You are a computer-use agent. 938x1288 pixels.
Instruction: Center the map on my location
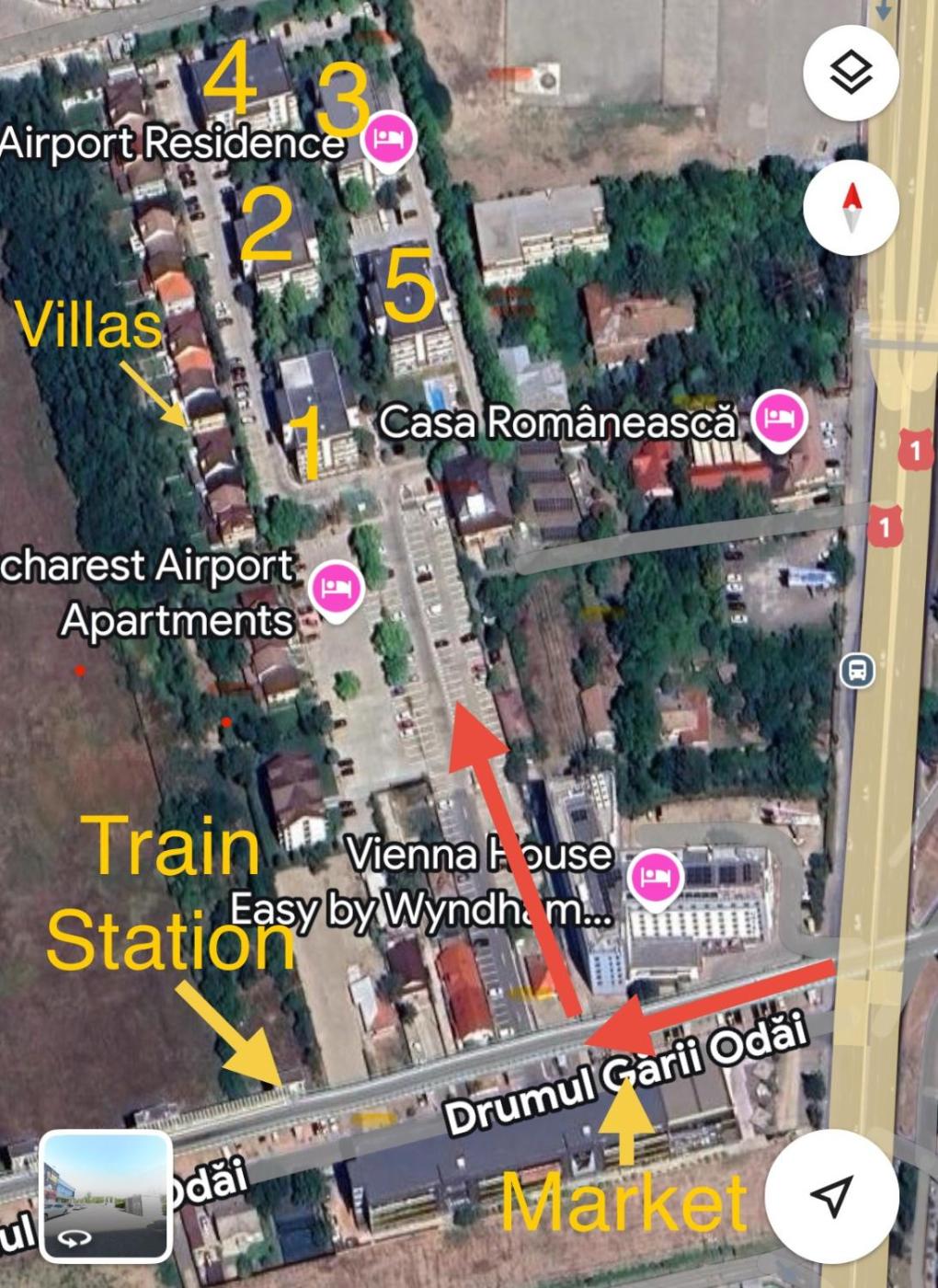click(831, 1195)
